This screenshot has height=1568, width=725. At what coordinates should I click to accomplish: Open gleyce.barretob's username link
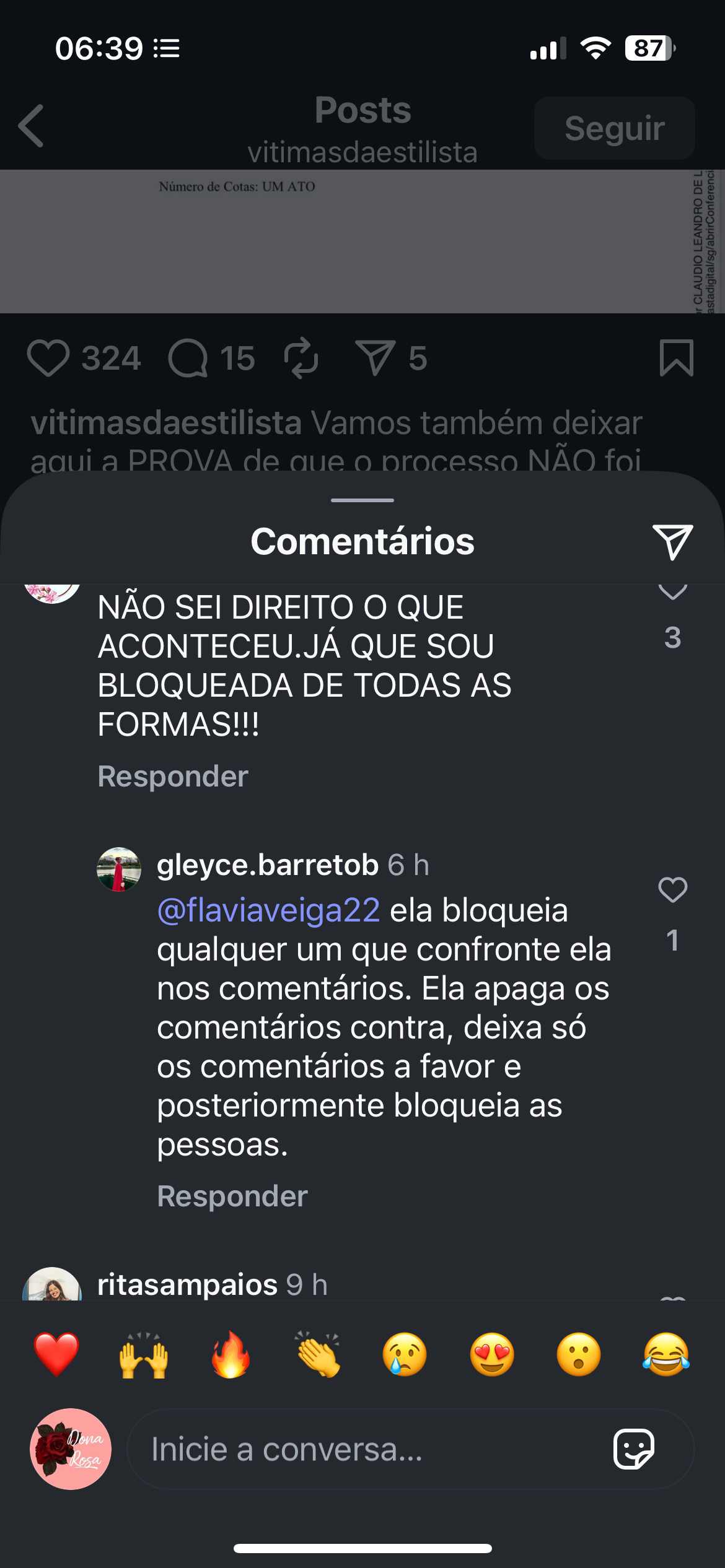point(267,865)
